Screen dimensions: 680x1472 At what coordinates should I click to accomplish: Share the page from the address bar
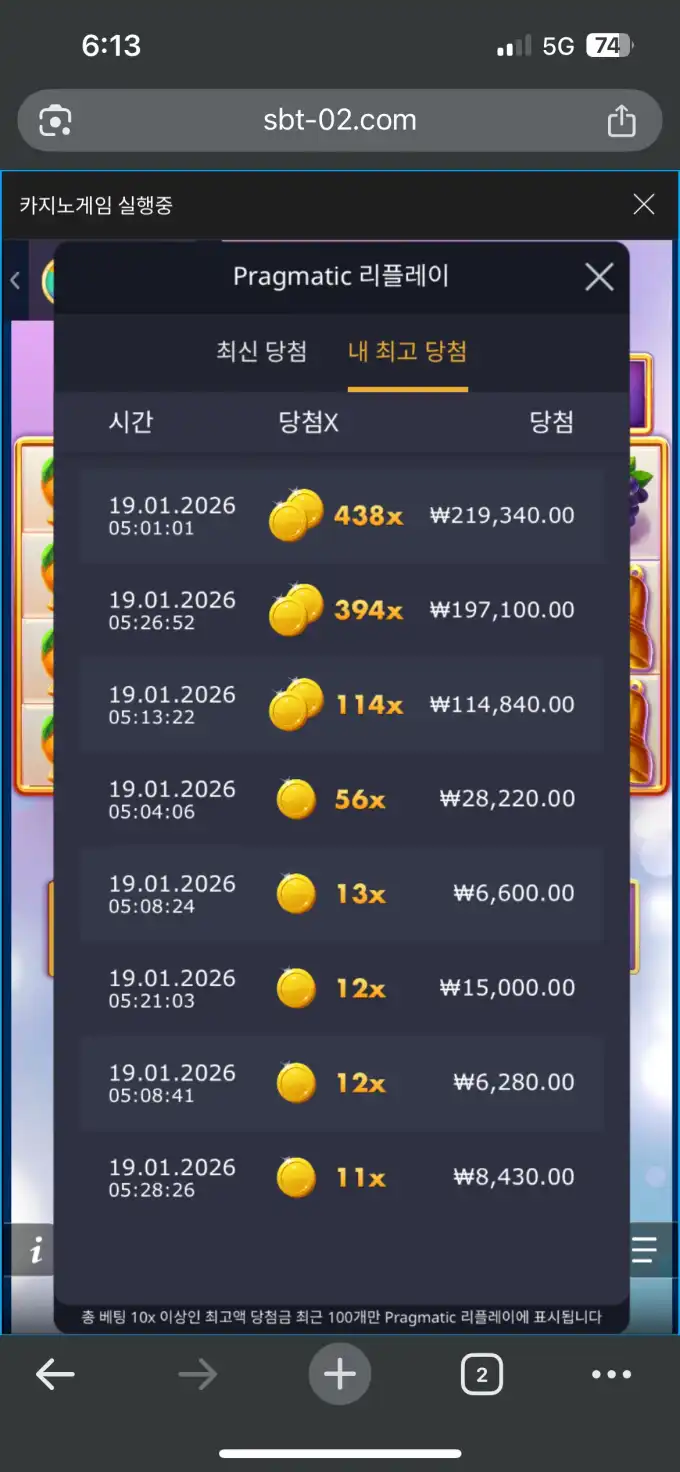621,121
